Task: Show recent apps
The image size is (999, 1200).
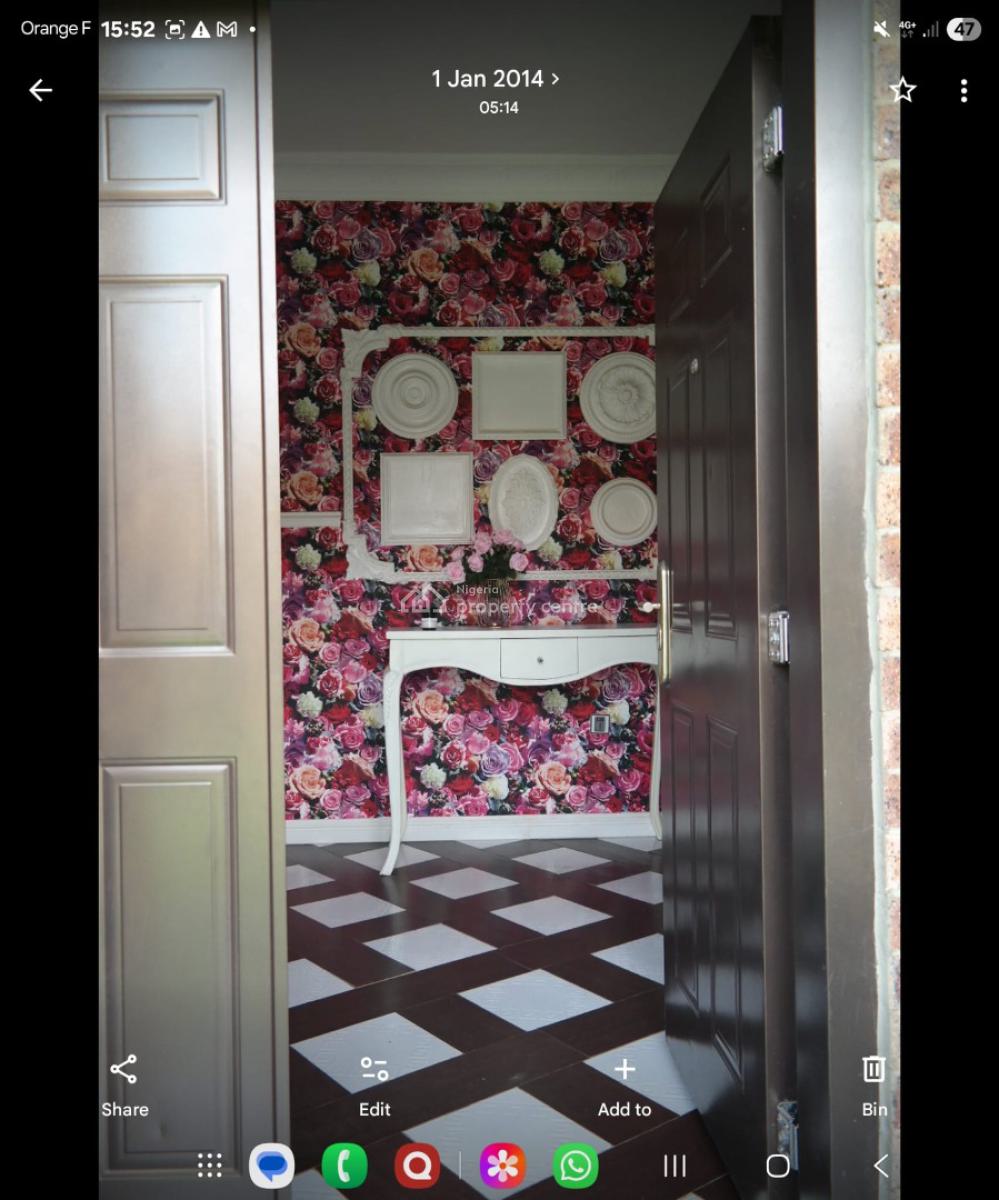Action: click(675, 1165)
